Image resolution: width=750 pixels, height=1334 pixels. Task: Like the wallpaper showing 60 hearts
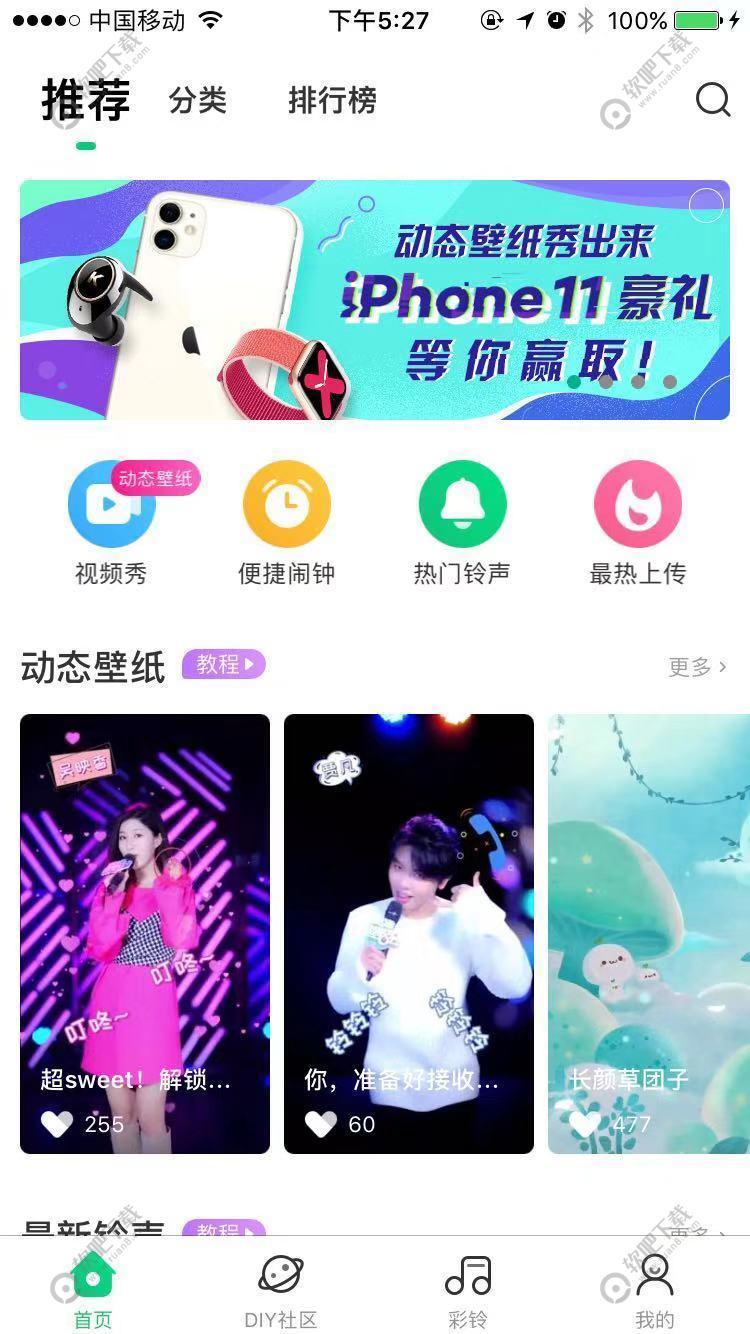click(320, 1124)
